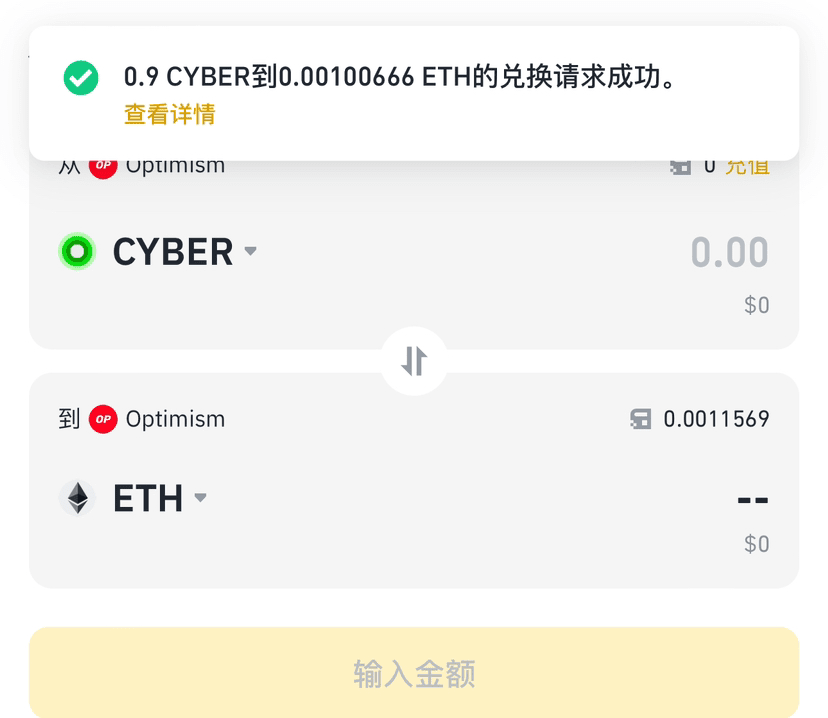
Task: Open 查看详情 link in success toast
Action: (169, 114)
